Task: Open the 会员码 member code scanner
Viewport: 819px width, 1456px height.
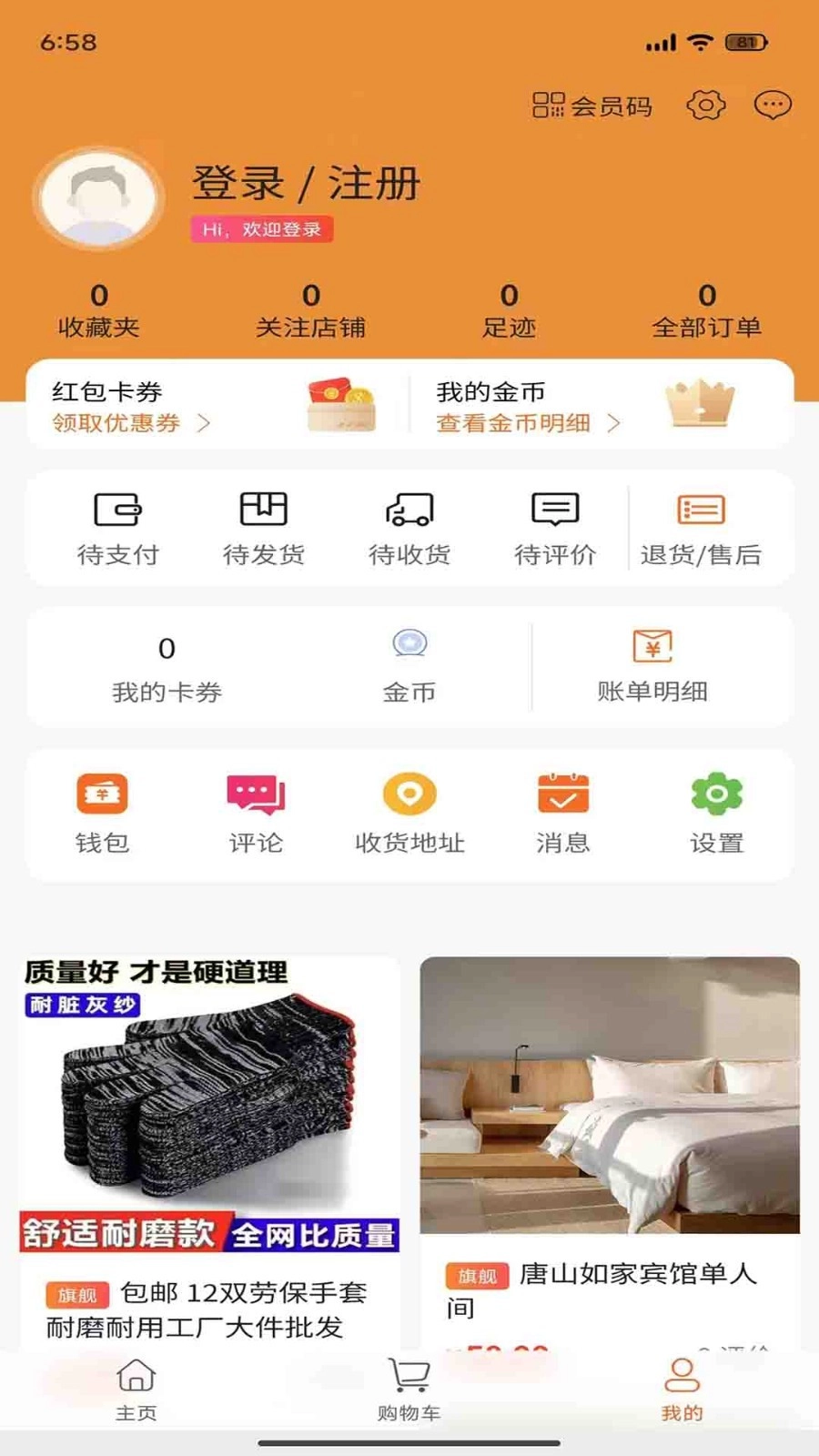Action: coord(591,106)
